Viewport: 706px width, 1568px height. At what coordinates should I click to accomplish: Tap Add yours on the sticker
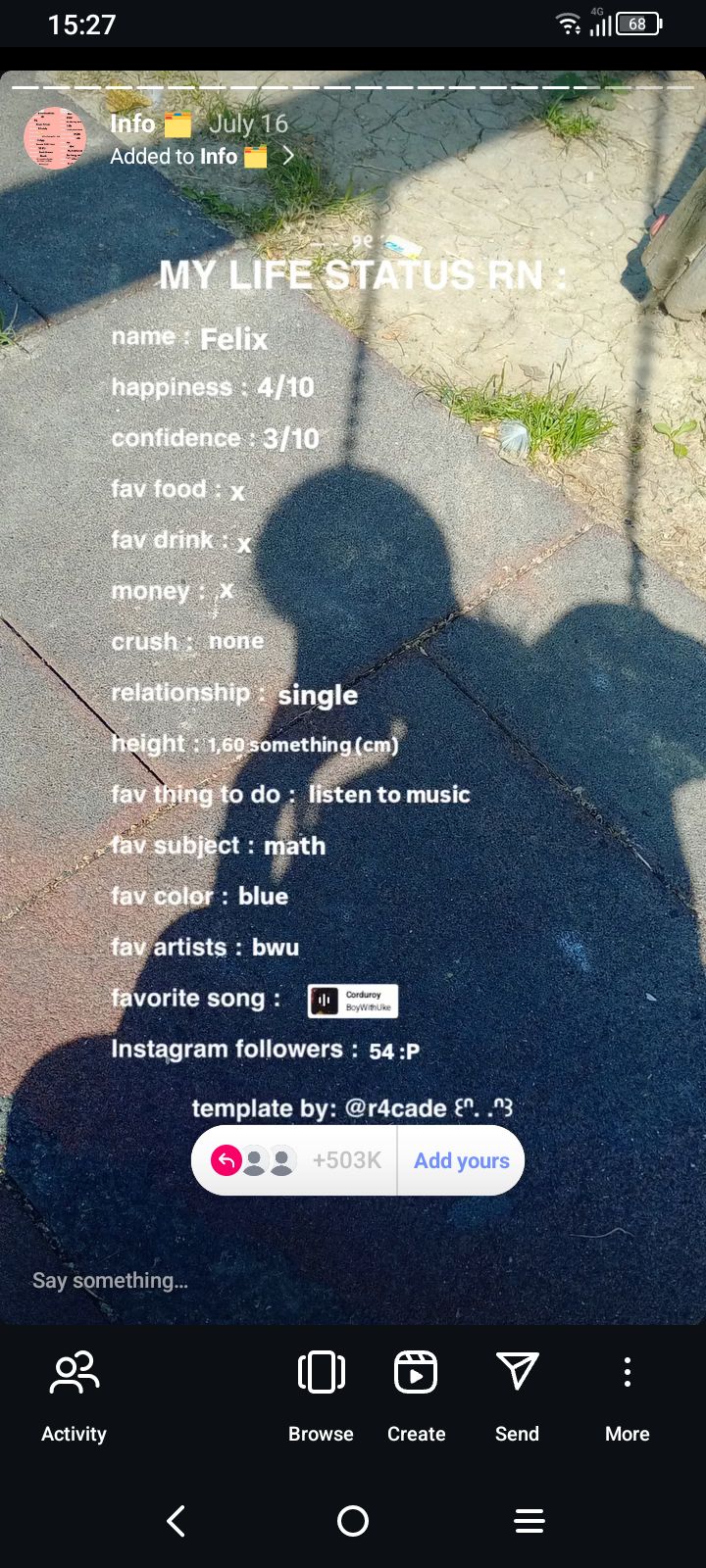click(461, 1160)
